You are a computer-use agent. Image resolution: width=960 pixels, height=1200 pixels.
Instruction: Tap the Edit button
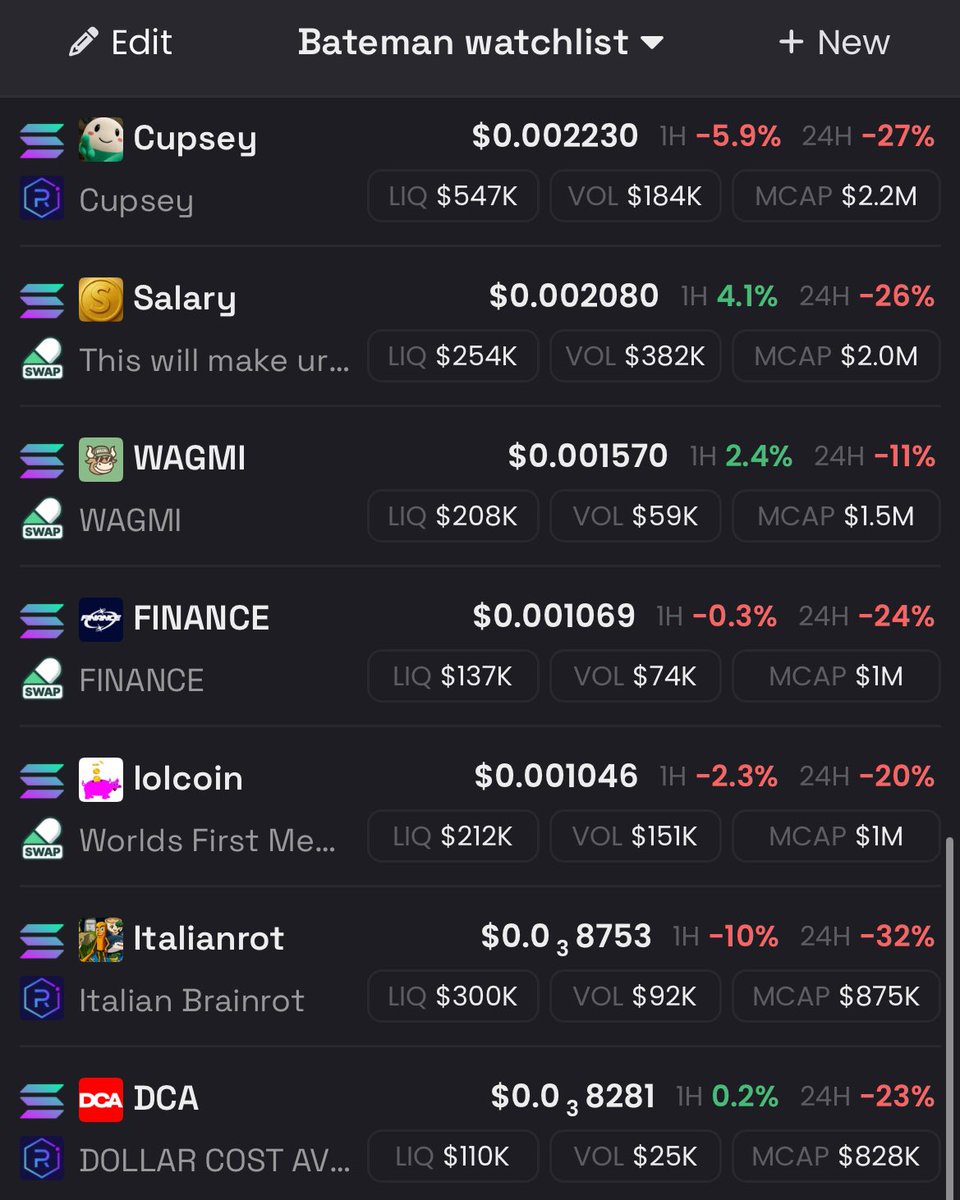pos(120,42)
